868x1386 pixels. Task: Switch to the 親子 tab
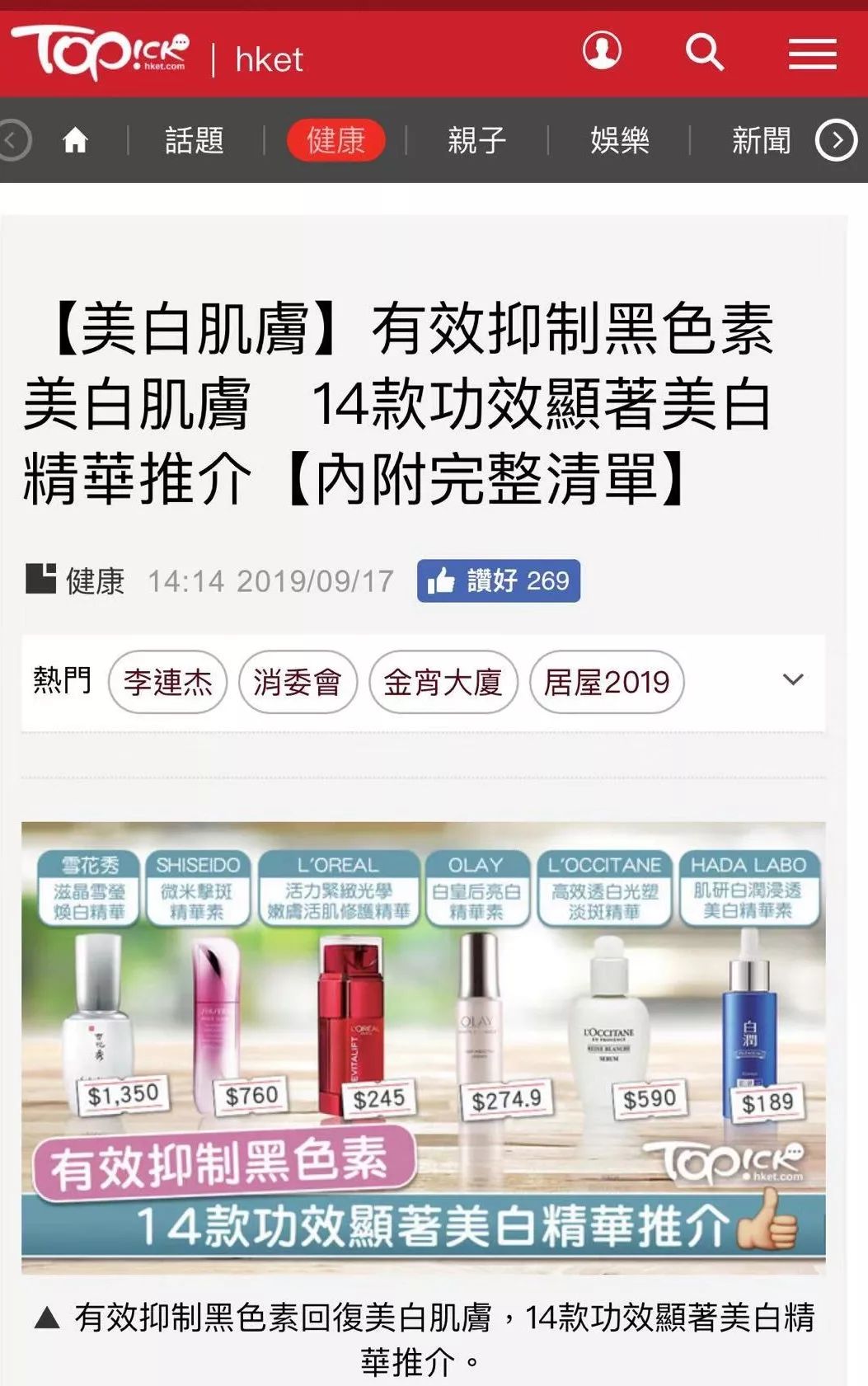(x=478, y=140)
